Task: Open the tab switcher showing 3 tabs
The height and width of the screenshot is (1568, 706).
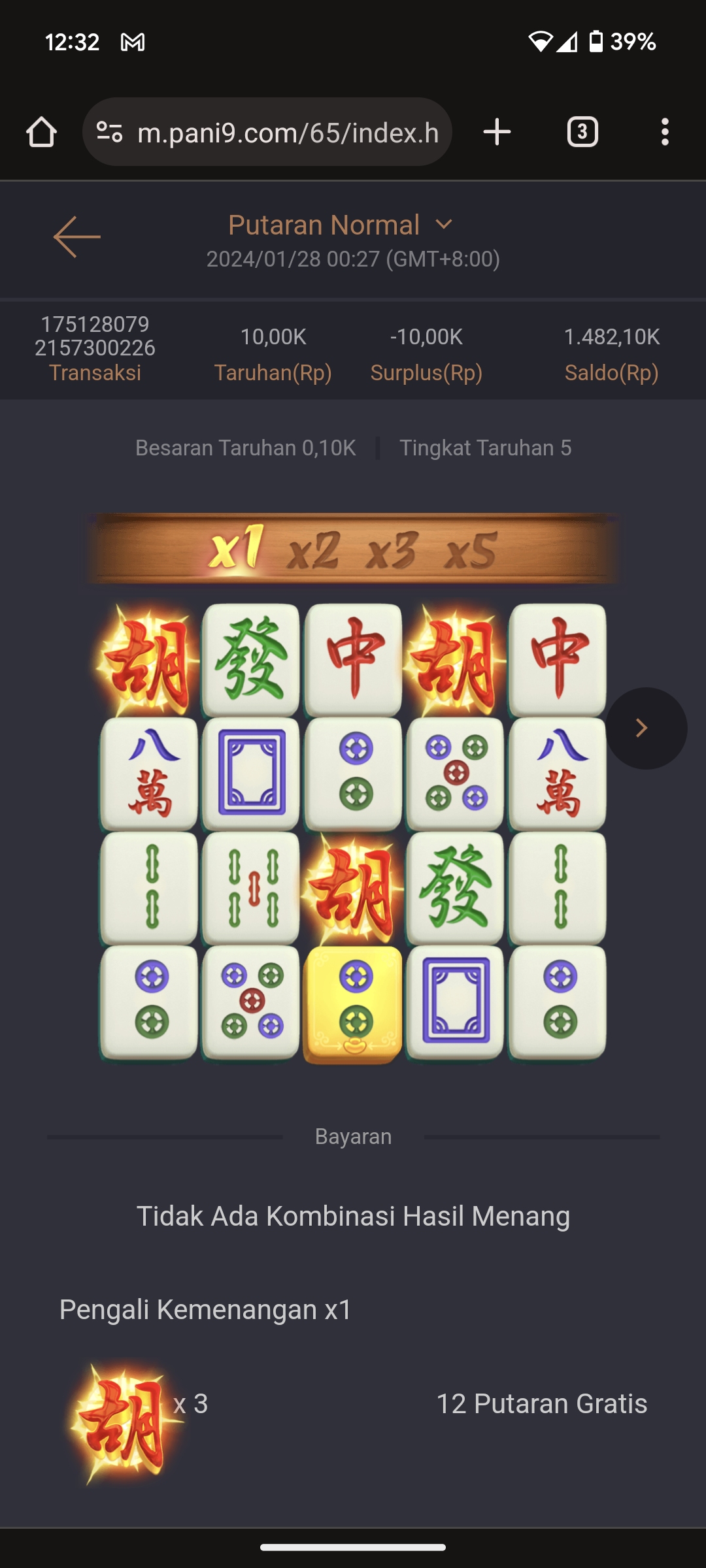Action: (582, 132)
